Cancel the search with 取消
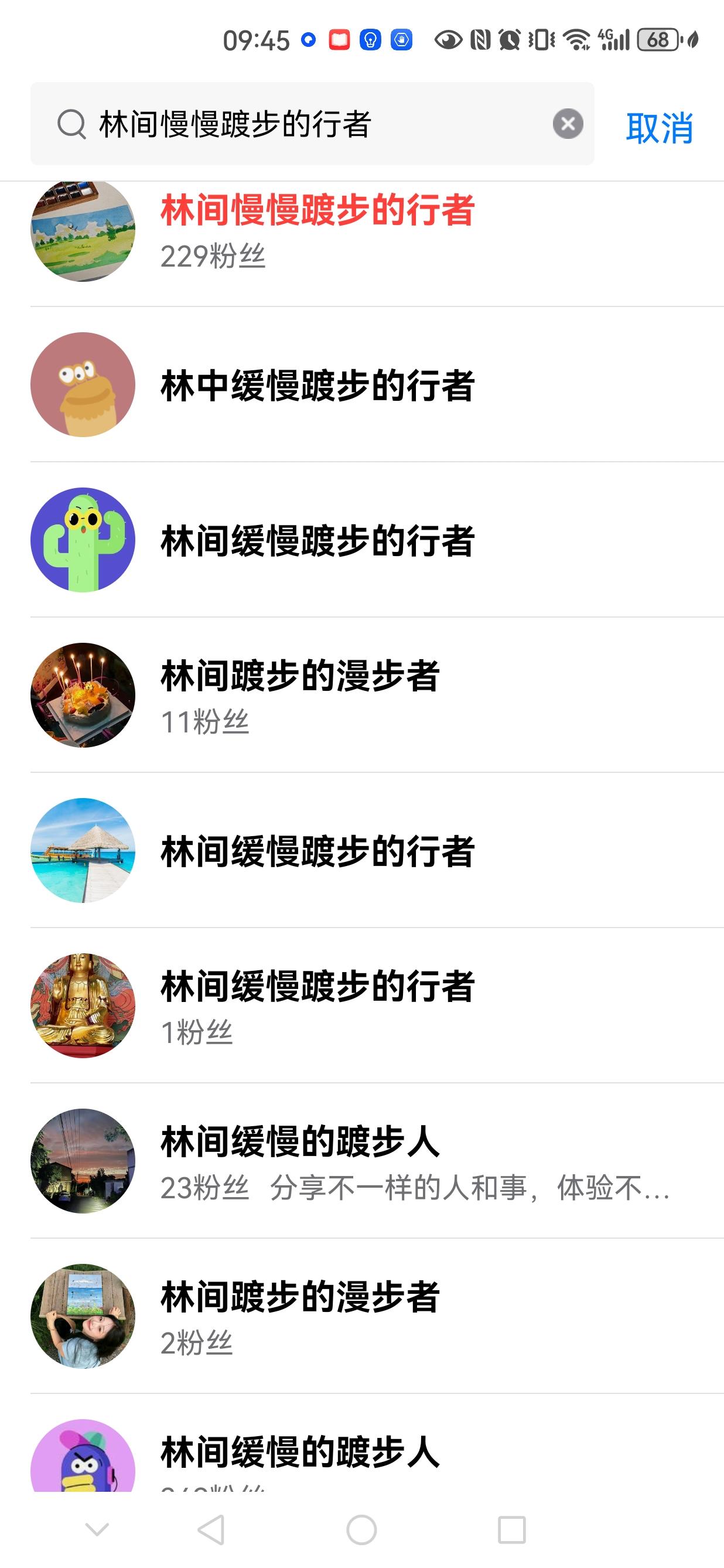The width and height of the screenshot is (724, 1568). click(x=659, y=128)
